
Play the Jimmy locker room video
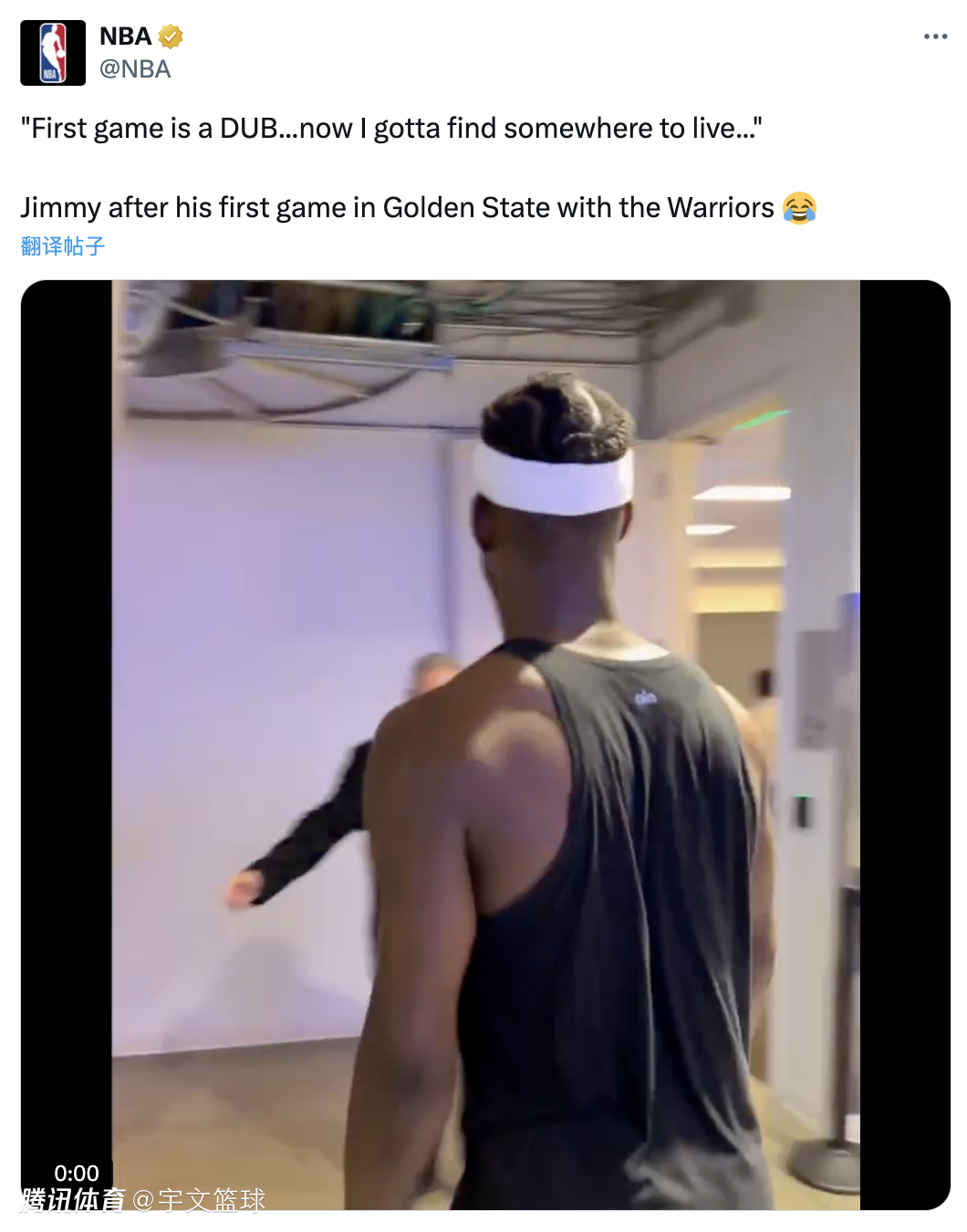point(485,745)
